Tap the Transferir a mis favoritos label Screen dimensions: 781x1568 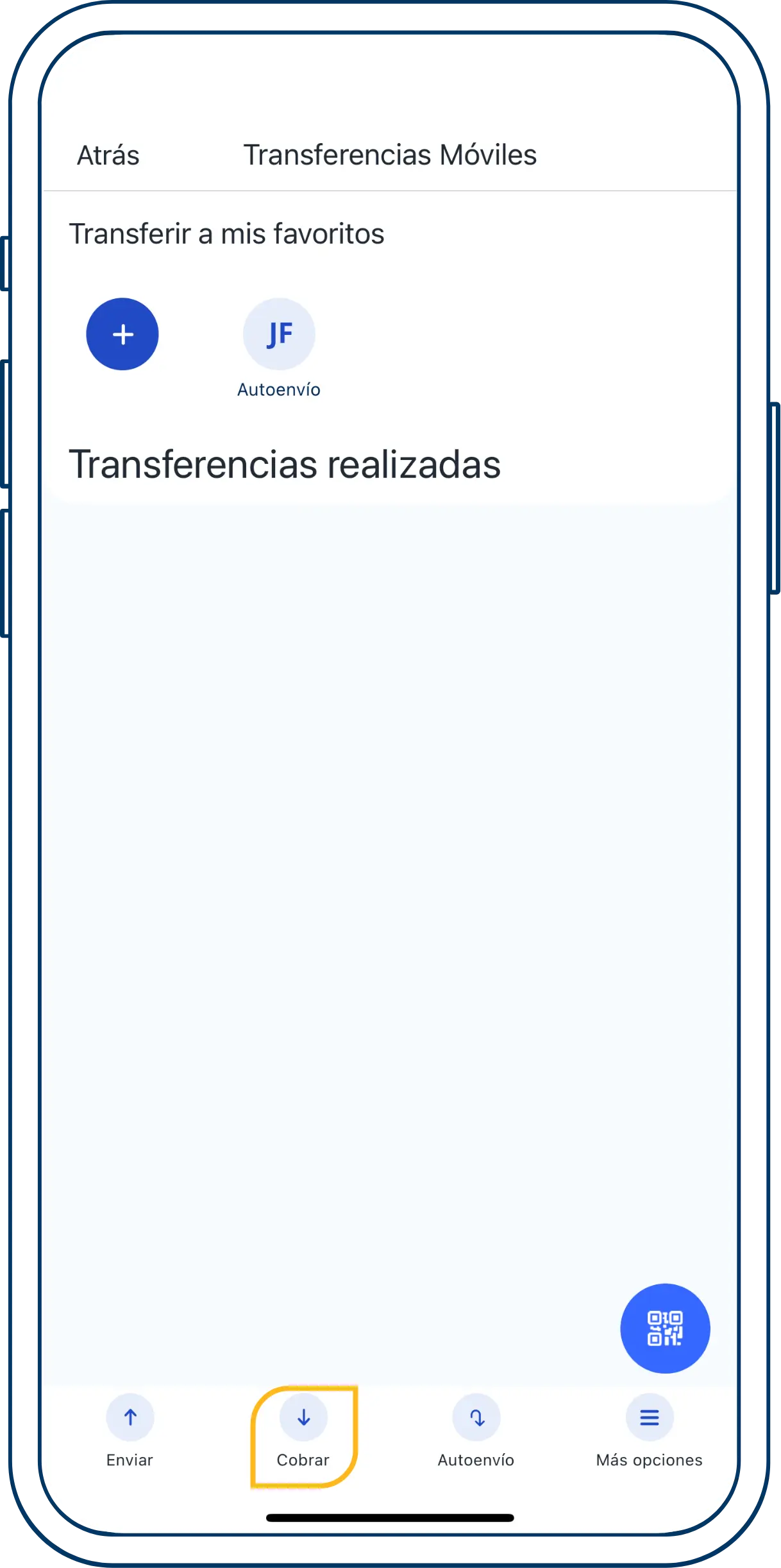click(x=228, y=234)
